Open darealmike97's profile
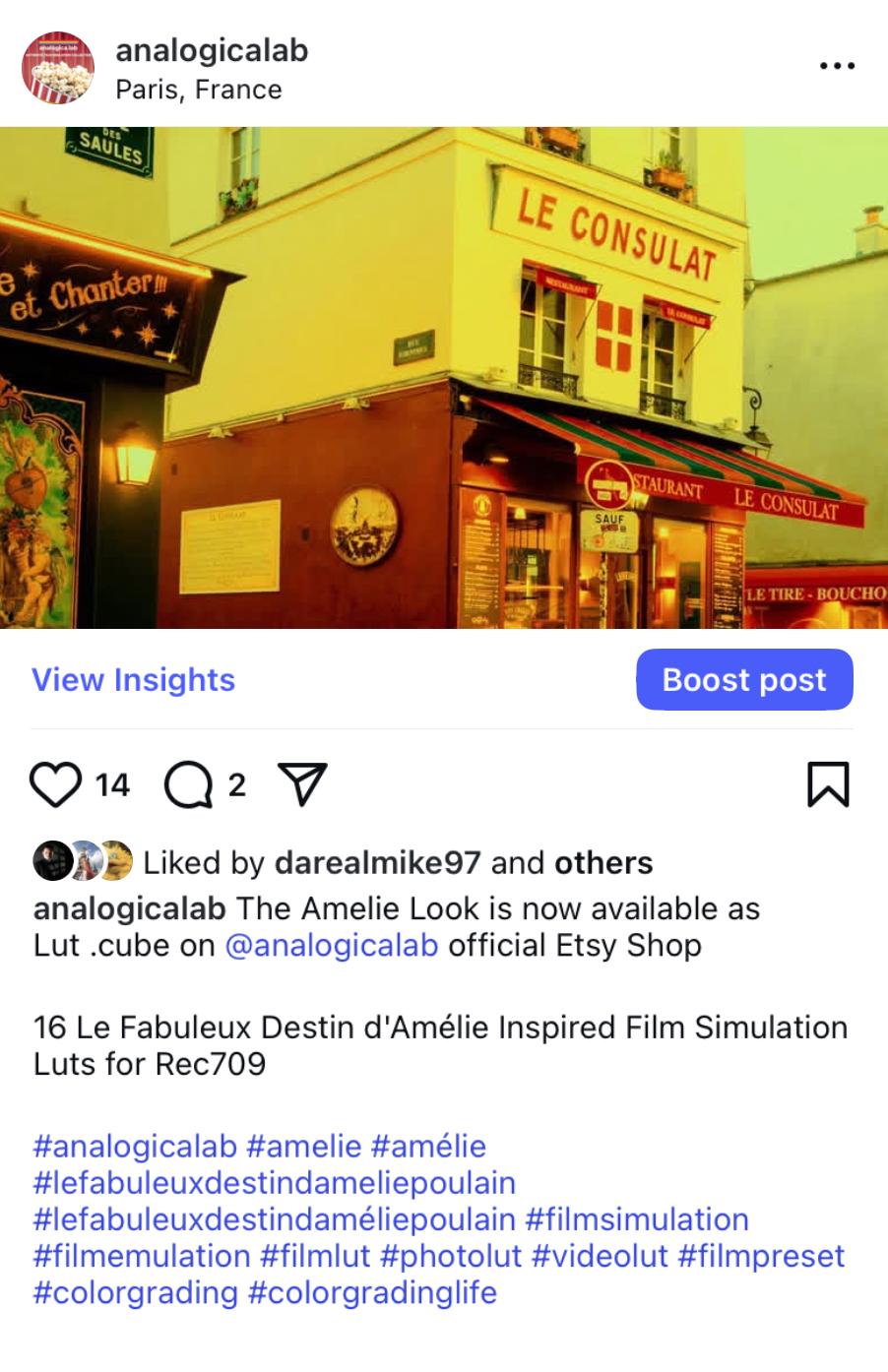The width and height of the screenshot is (888, 1372). coord(377,863)
